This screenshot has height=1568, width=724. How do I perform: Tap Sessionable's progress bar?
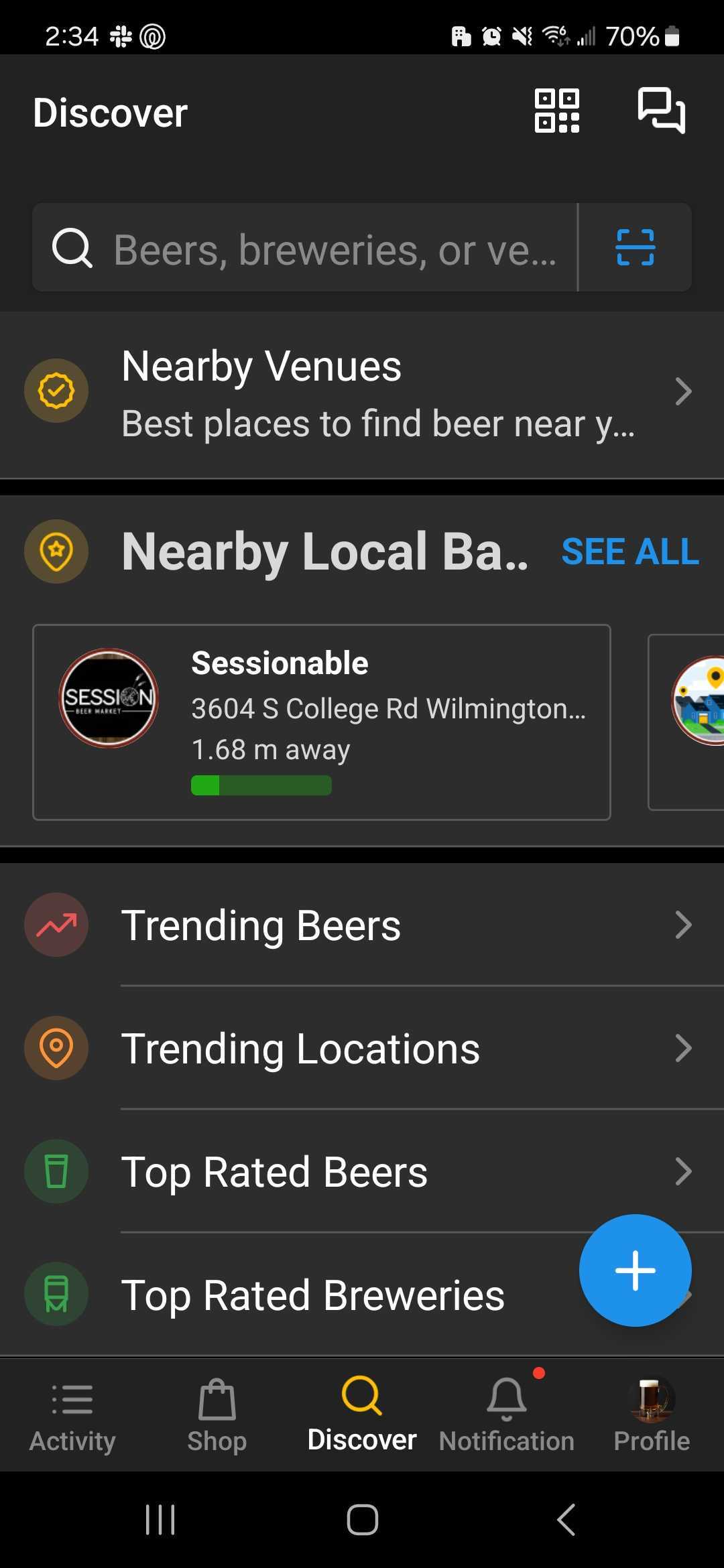pos(261,785)
